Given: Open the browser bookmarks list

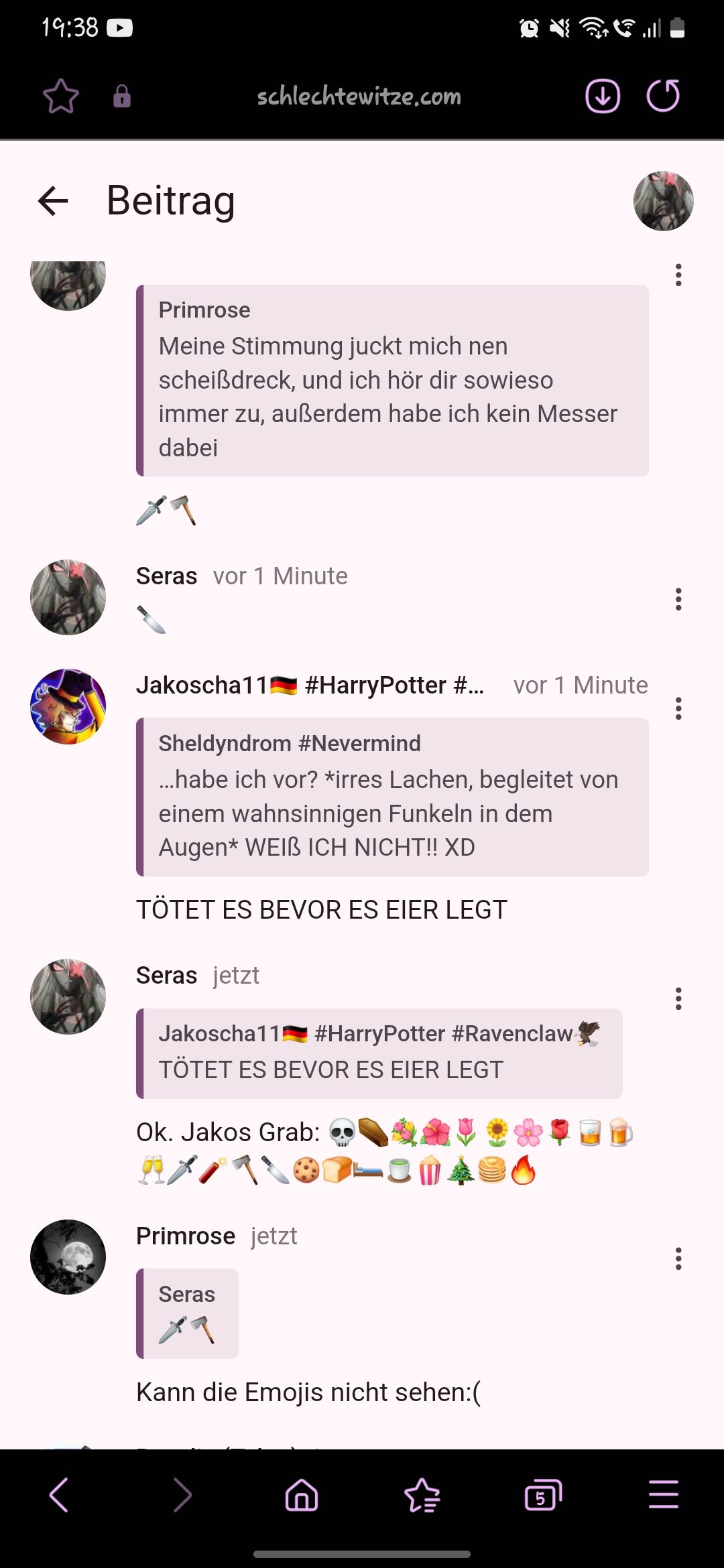Looking at the screenshot, I should pos(422,1495).
